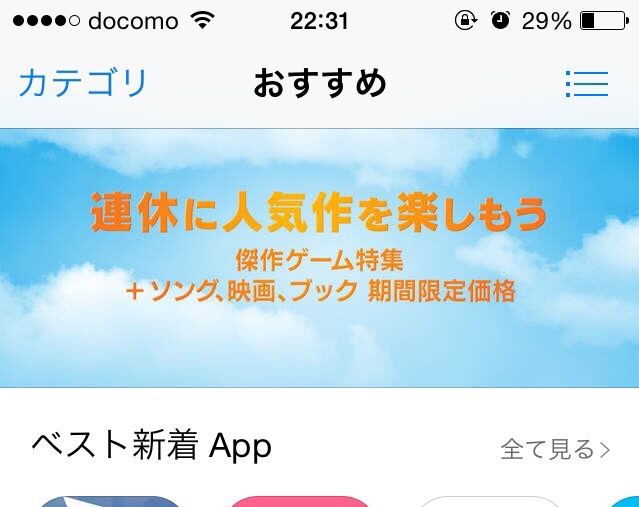Open the 連休に人気作を楽しもう banner
The width and height of the screenshot is (639, 507).
click(x=319, y=257)
